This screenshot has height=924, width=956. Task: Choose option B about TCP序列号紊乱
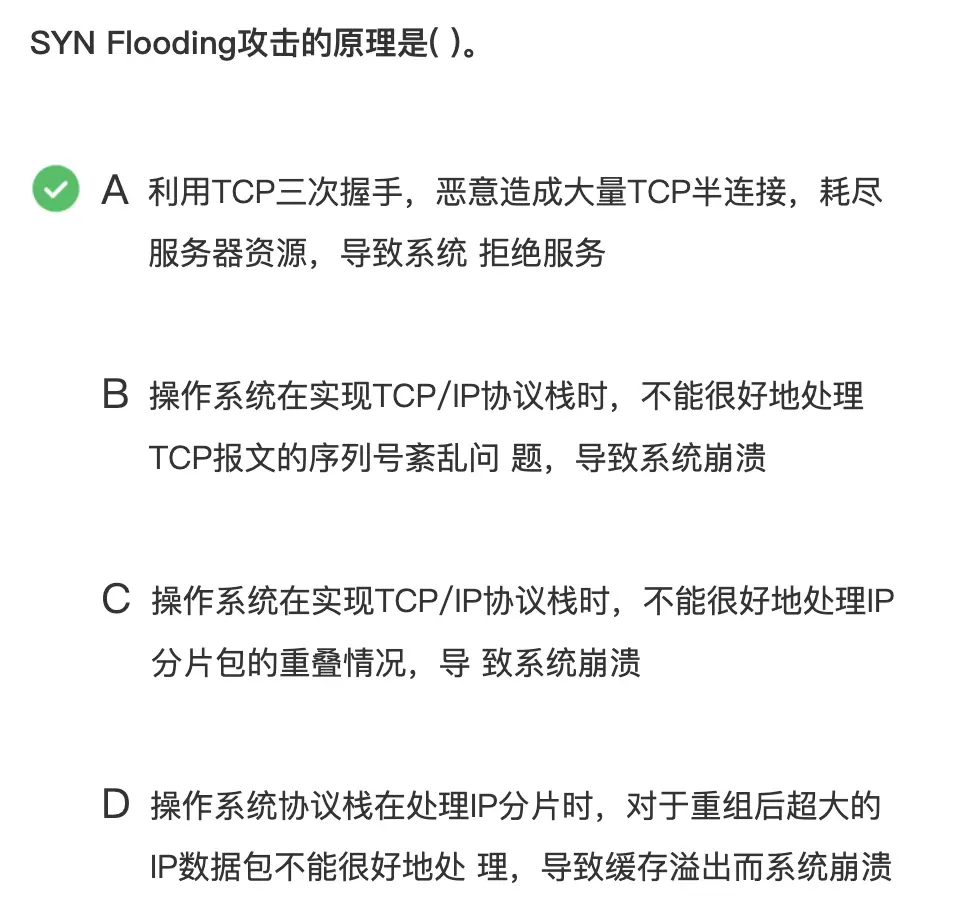[115, 397]
